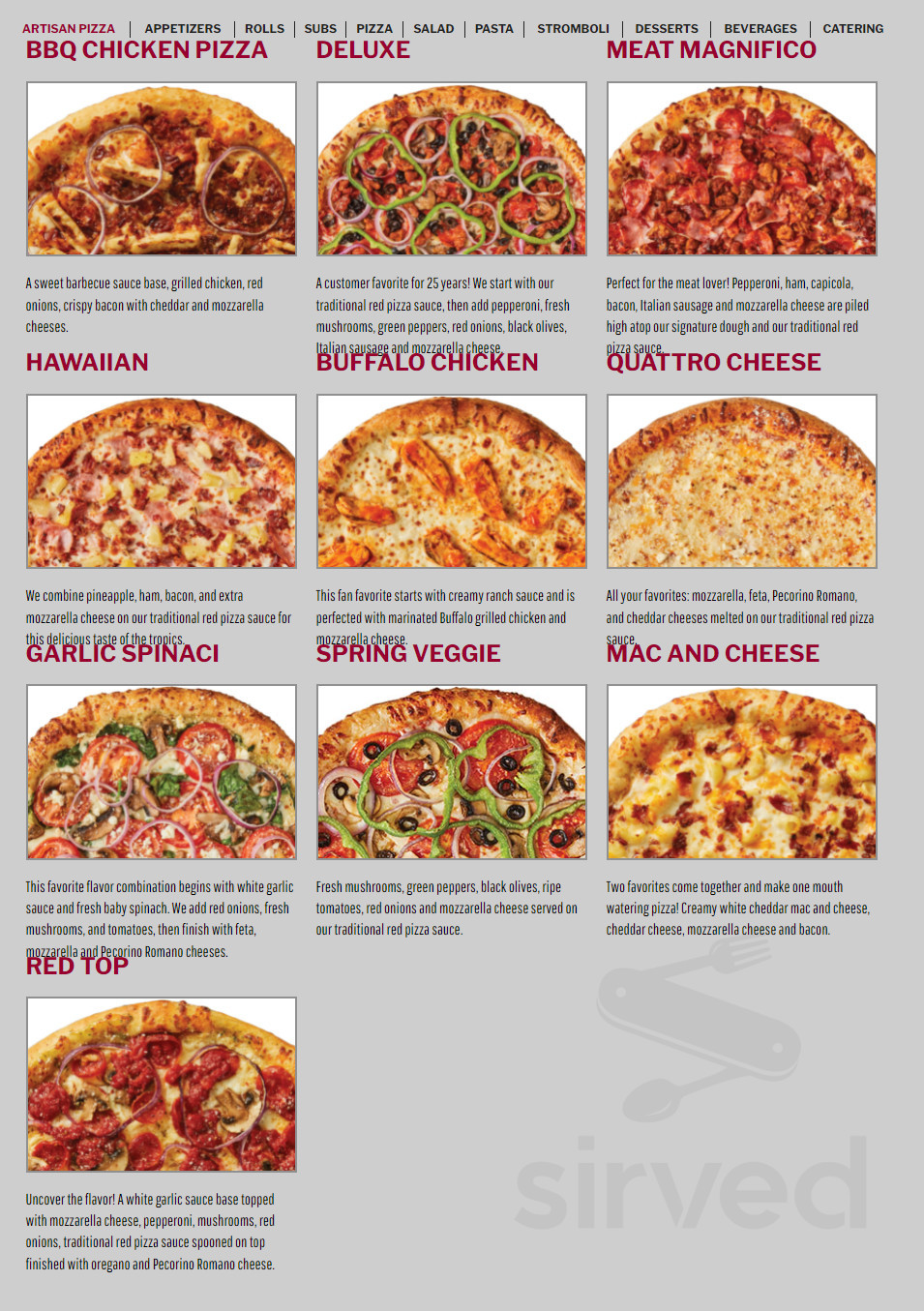Open the PASTA tab
The height and width of the screenshot is (1311, 924).
[x=494, y=28]
